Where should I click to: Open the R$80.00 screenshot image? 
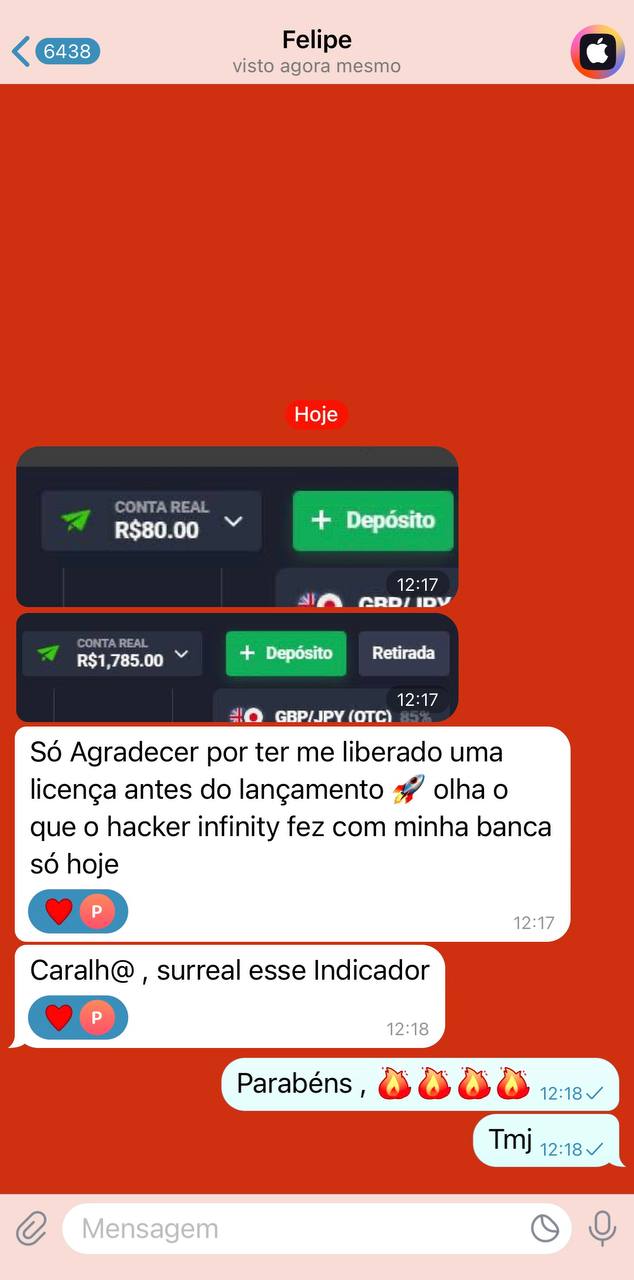tap(237, 526)
